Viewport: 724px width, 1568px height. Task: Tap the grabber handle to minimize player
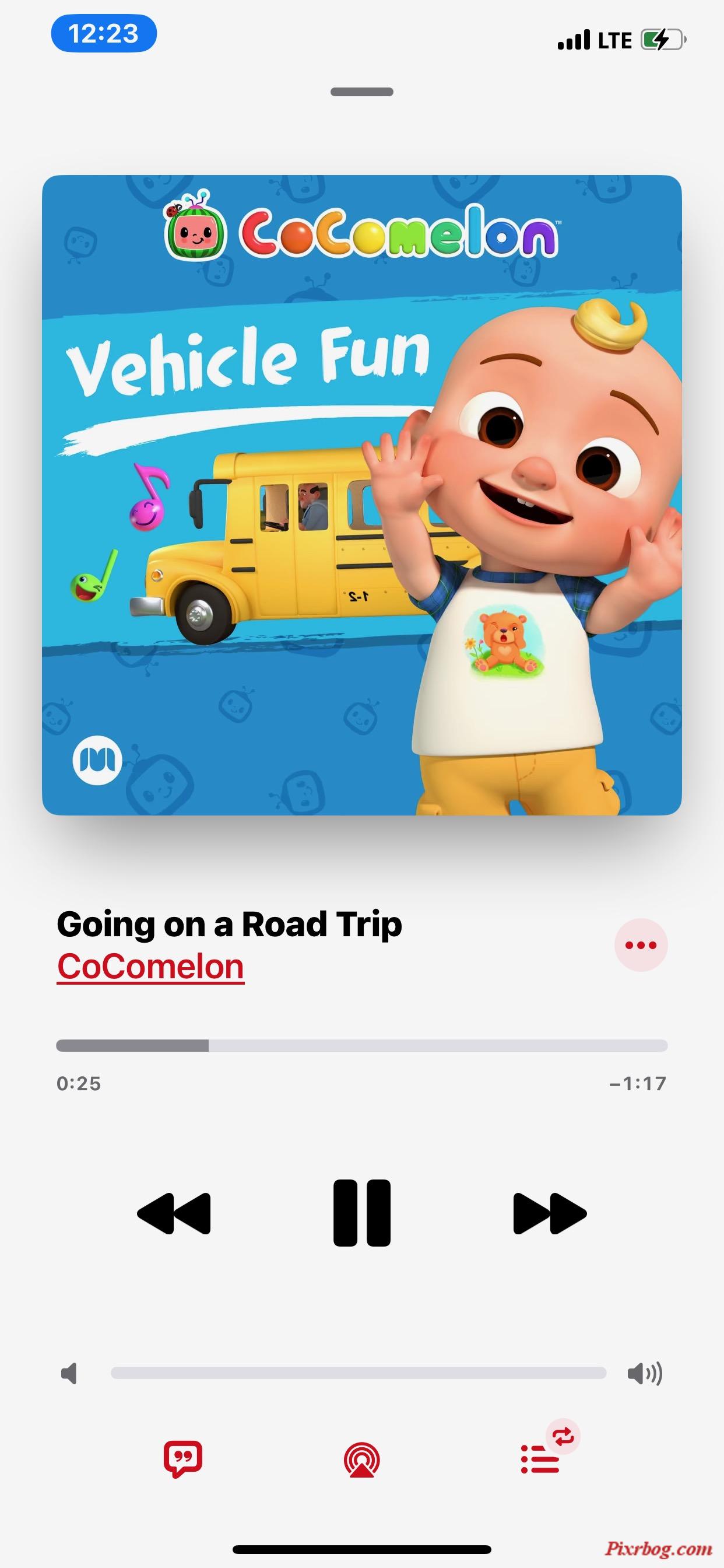[361, 92]
